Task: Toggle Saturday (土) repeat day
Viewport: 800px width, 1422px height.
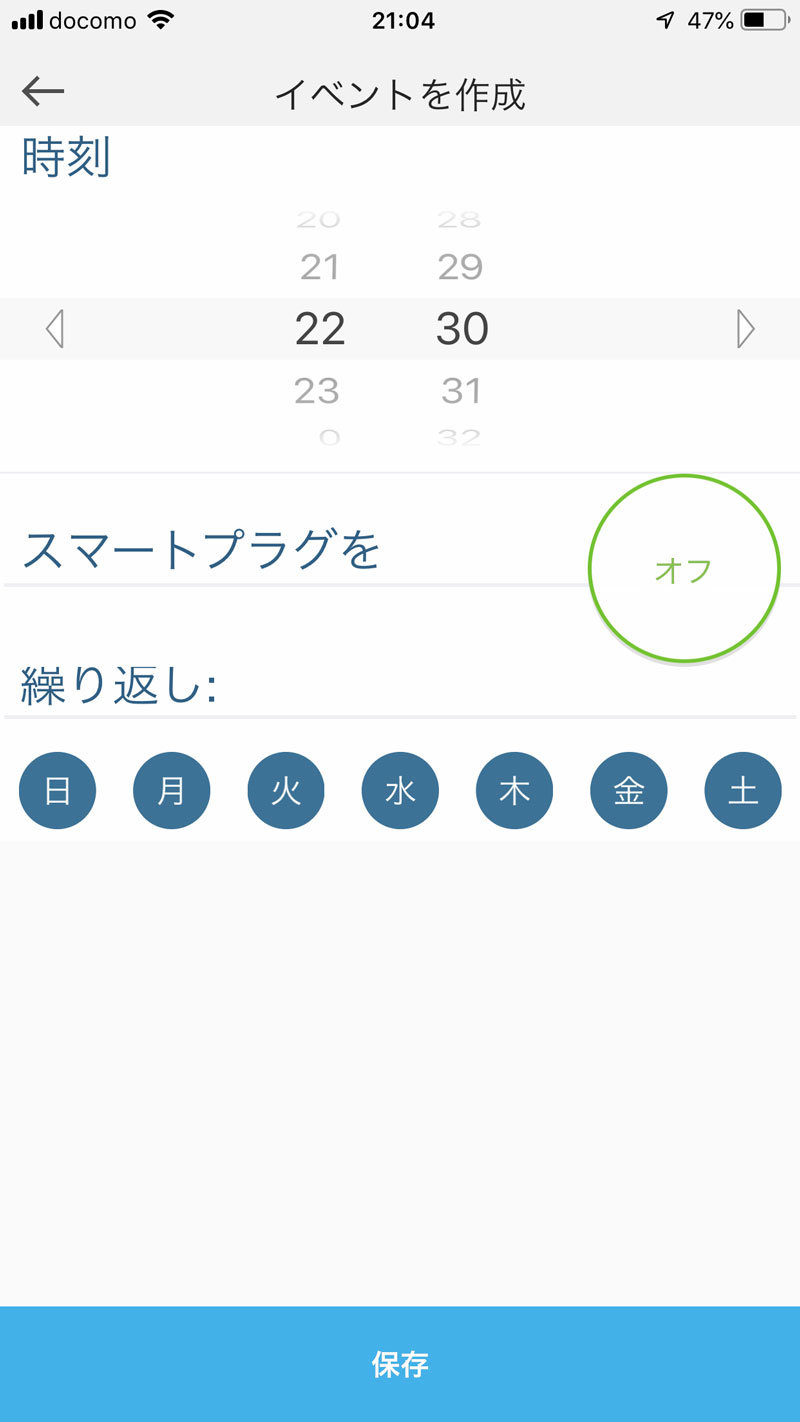Action: pos(743,791)
